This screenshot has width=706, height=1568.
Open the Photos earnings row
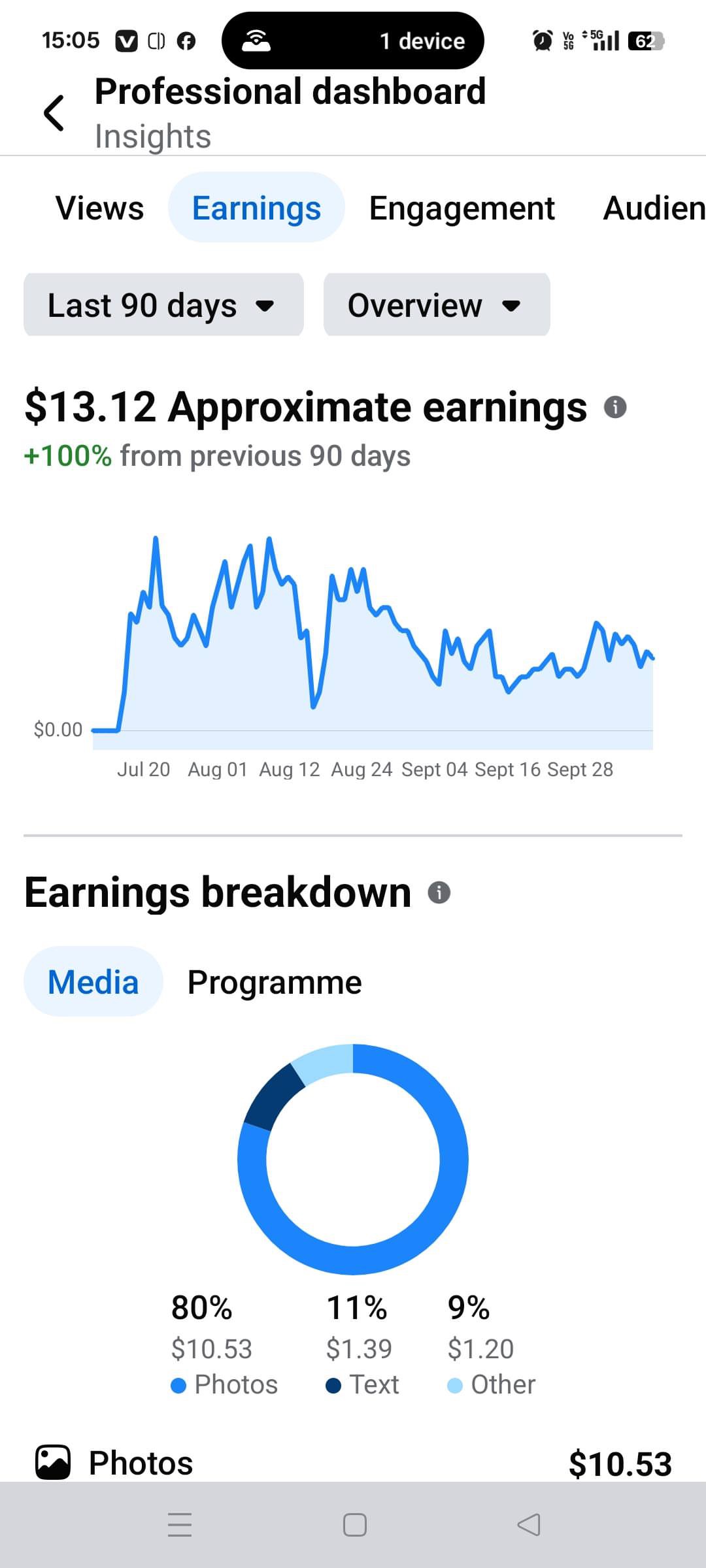click(353, 1463)
